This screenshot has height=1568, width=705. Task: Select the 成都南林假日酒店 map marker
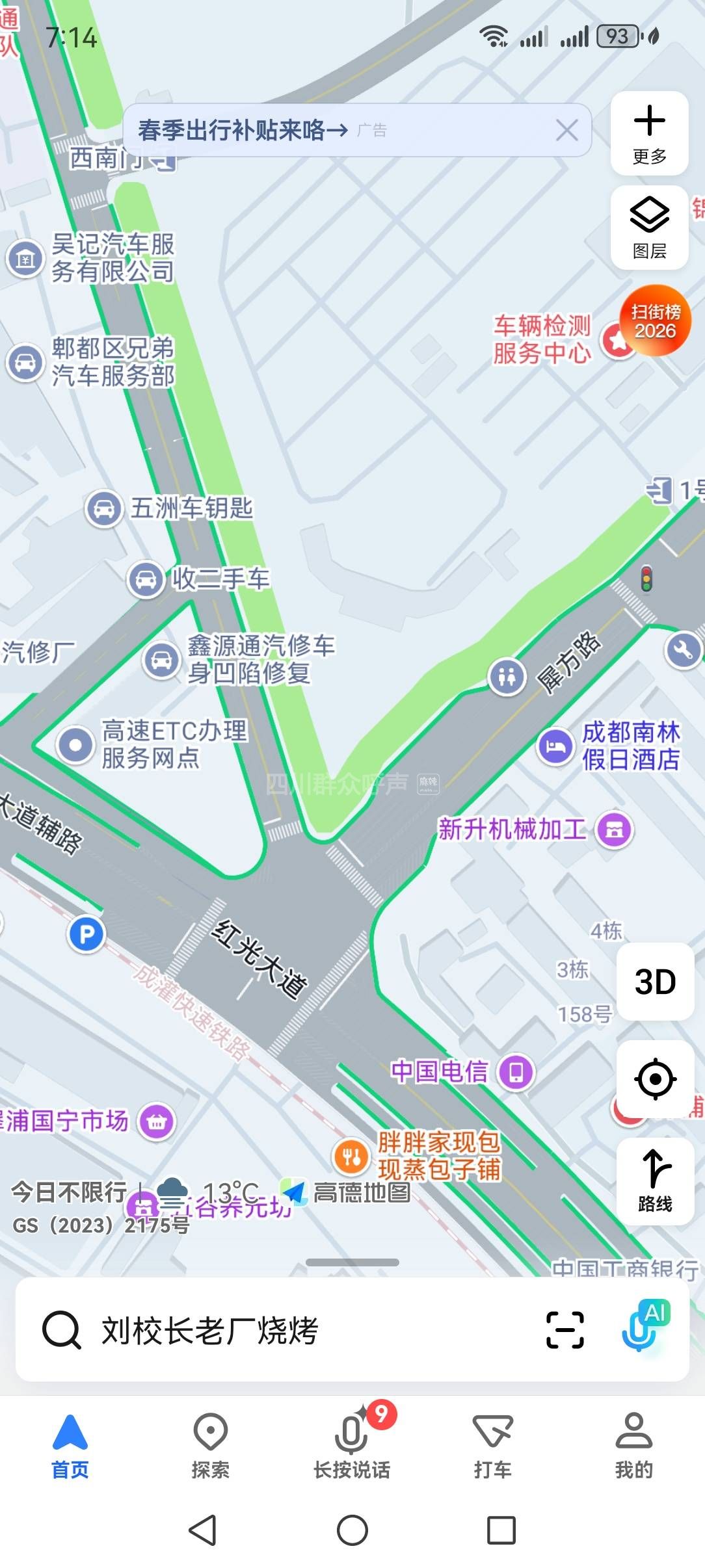click(556, 746)
